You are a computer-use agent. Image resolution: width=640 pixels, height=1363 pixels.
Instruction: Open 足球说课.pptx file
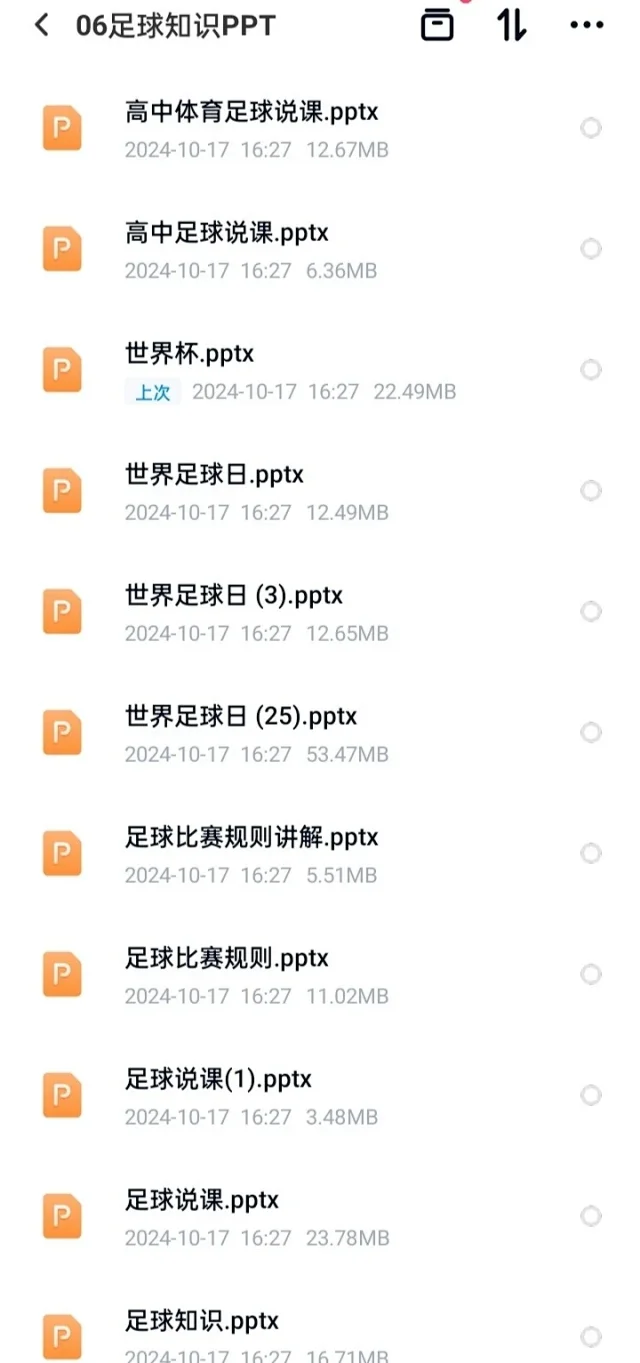point(202,1201)
